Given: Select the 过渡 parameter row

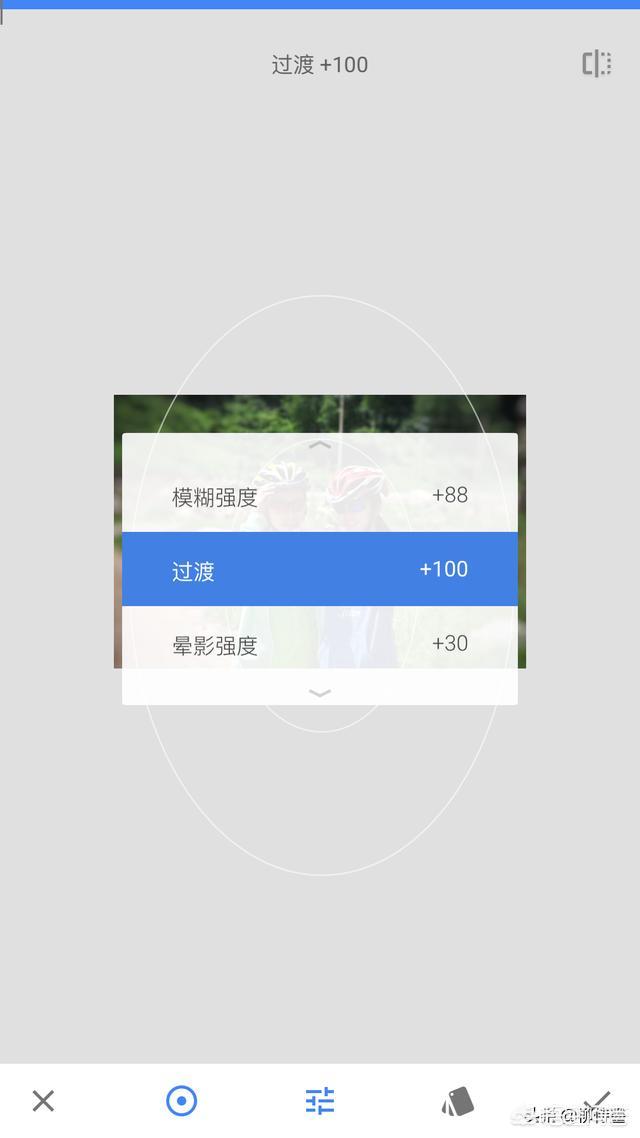Looking at the screenshot, I should (x=319, y=569).
